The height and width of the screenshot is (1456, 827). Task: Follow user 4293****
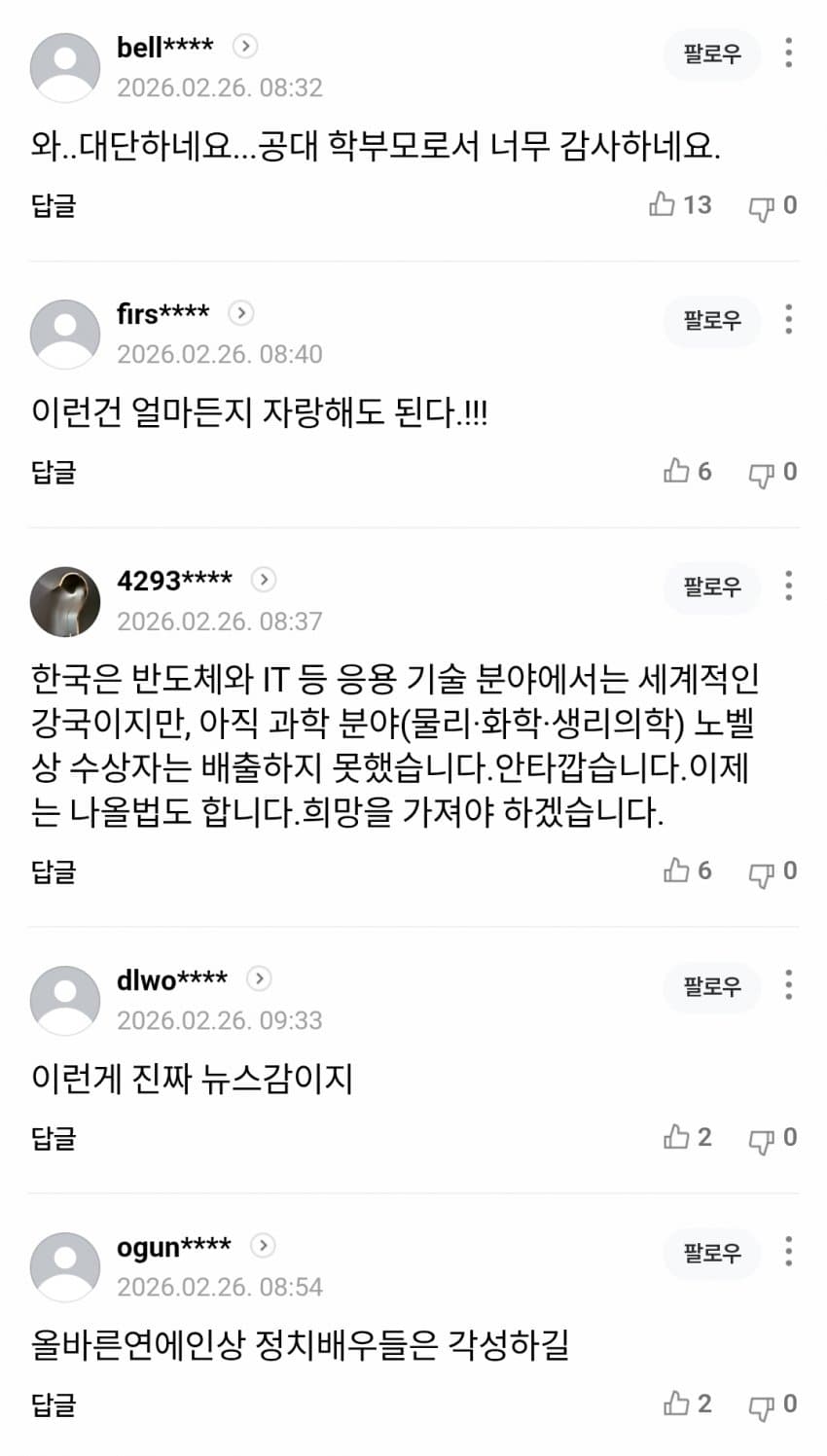[x=711, y=586]
